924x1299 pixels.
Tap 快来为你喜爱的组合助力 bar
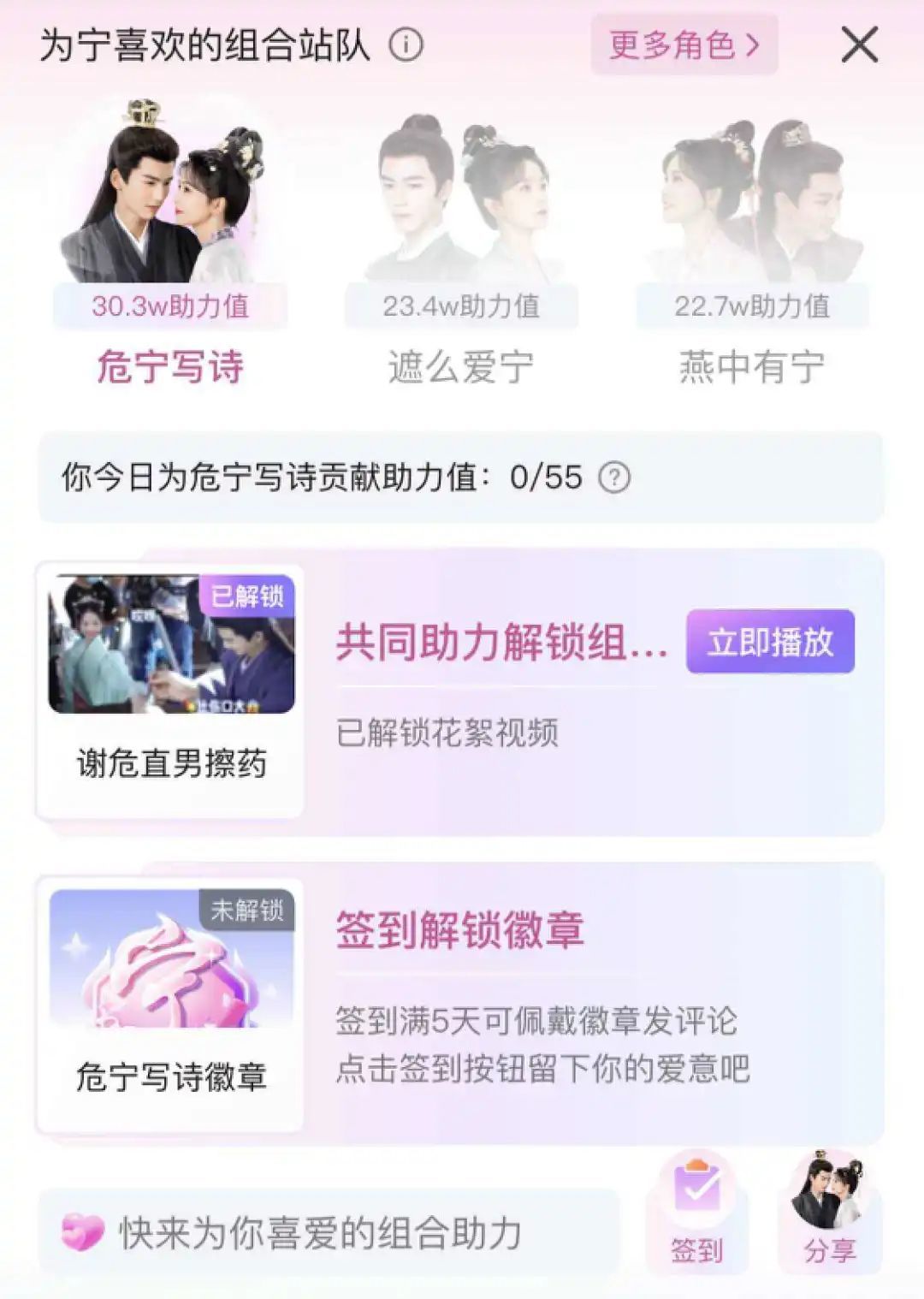329,1233
